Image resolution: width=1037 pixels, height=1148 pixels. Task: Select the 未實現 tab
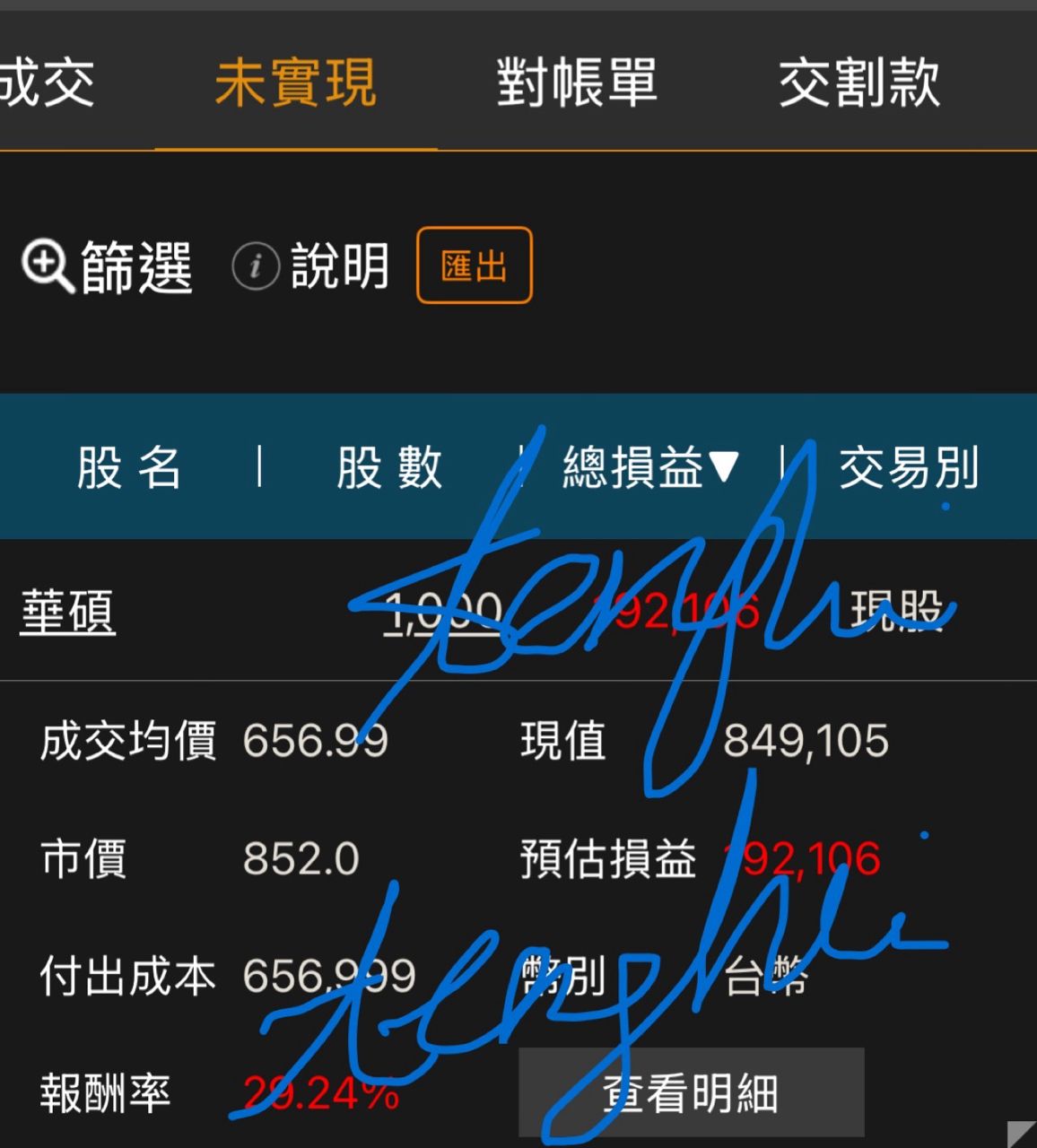[x=295, y=83]
